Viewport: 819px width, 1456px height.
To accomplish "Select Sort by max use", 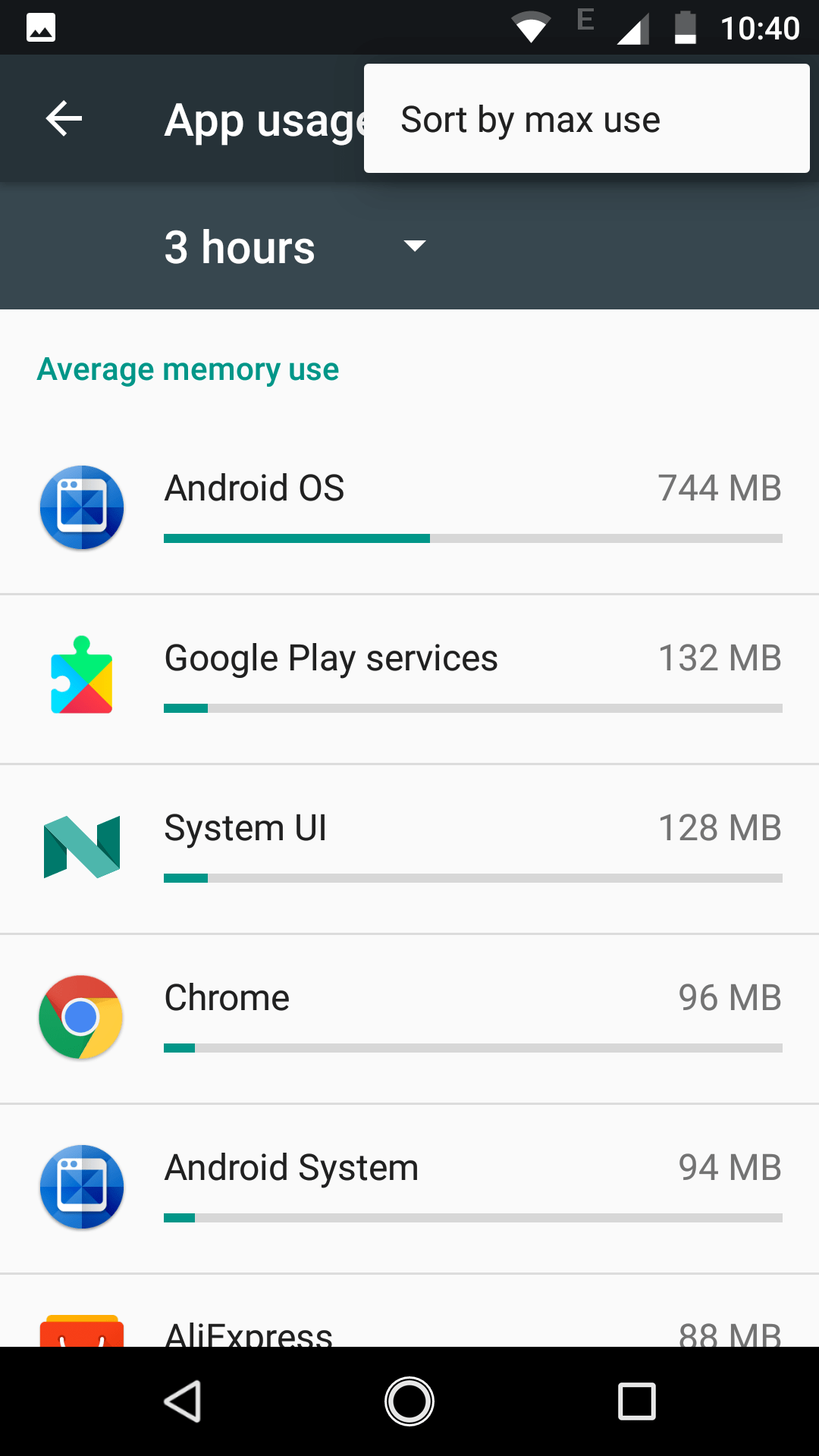I will click(586, 119).
